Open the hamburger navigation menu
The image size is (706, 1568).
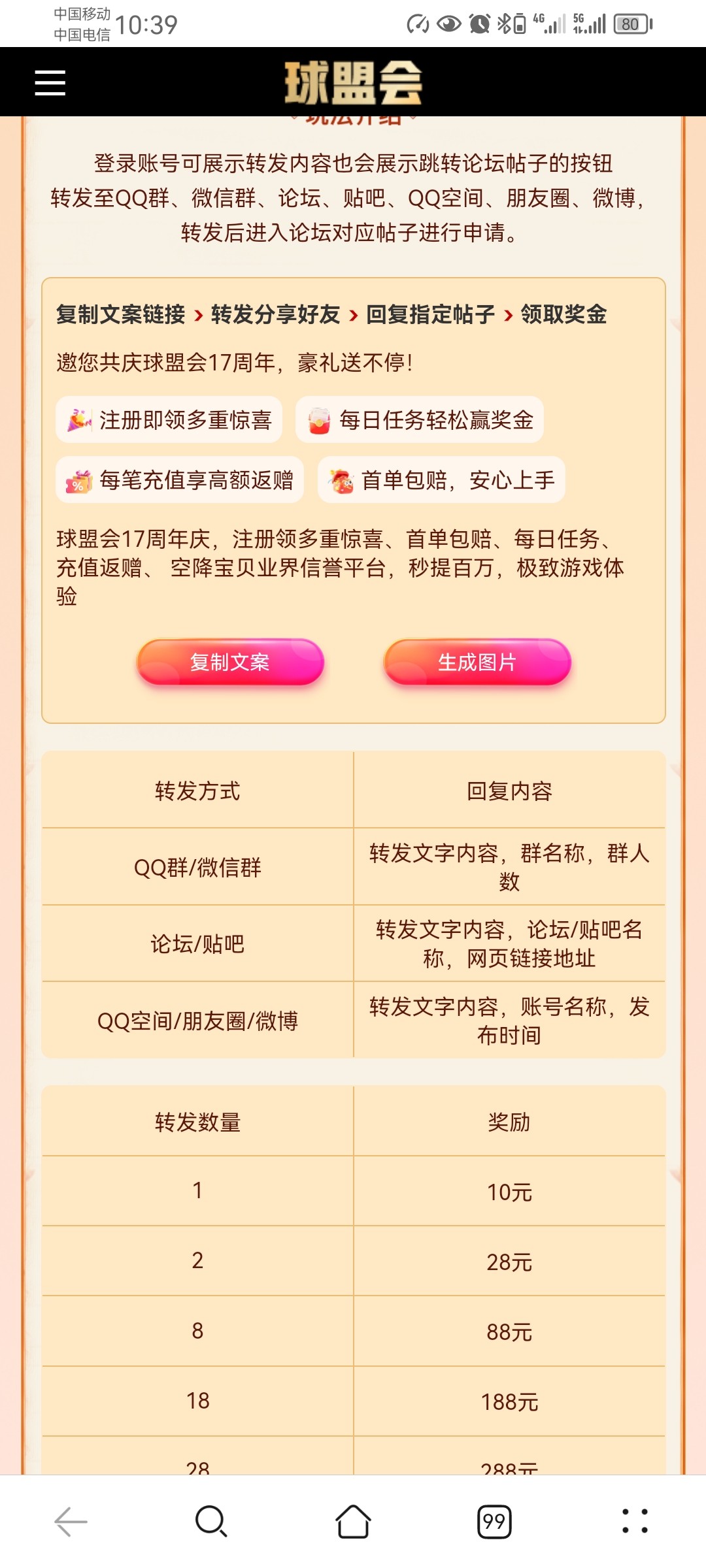[x=48, y=84]
